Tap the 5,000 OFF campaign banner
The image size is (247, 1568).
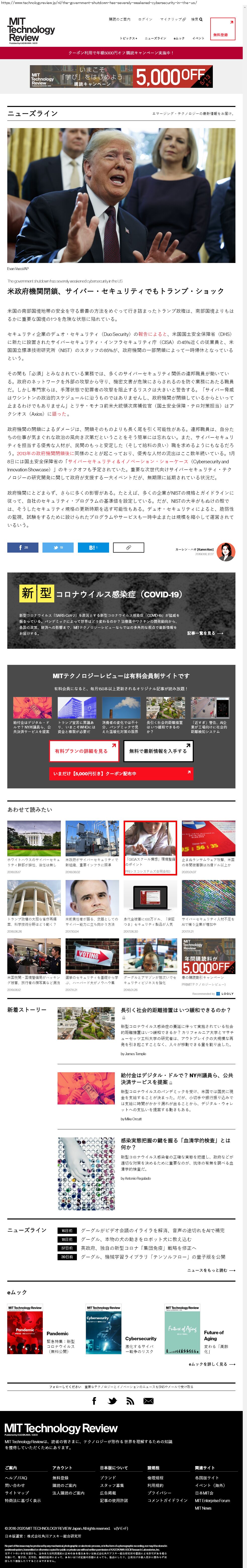coord(121,77)
